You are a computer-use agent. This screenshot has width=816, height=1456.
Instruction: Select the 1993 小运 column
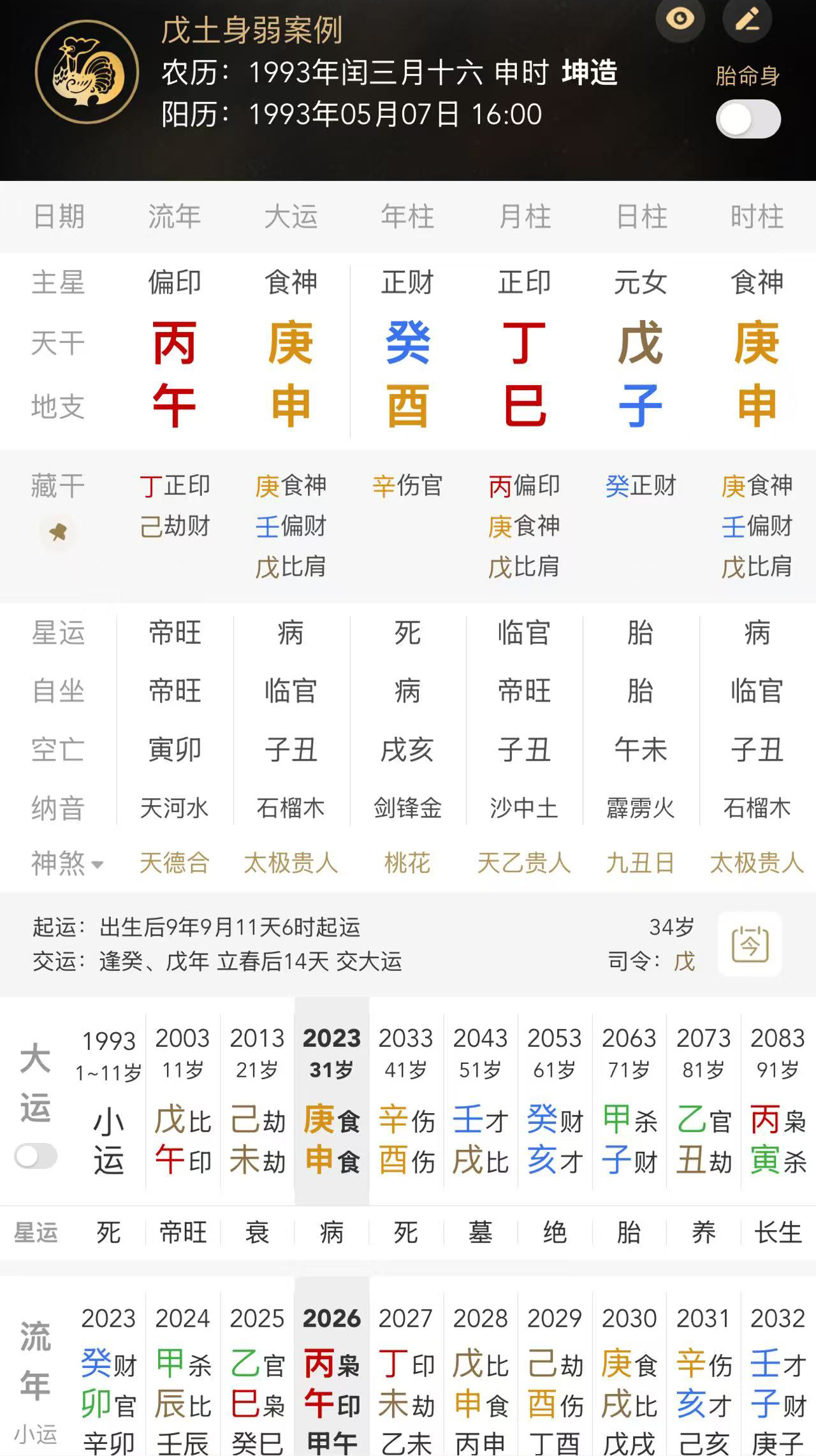(108, 1100)
